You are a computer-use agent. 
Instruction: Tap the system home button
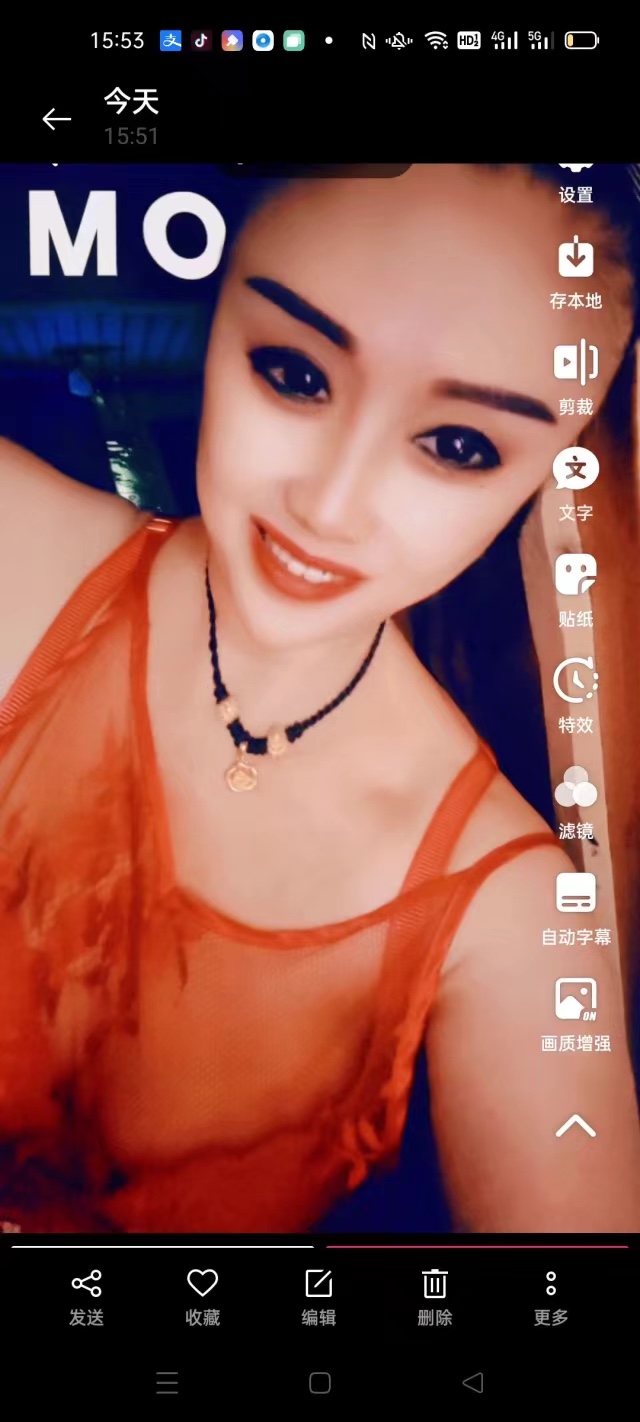[320, 1383]
